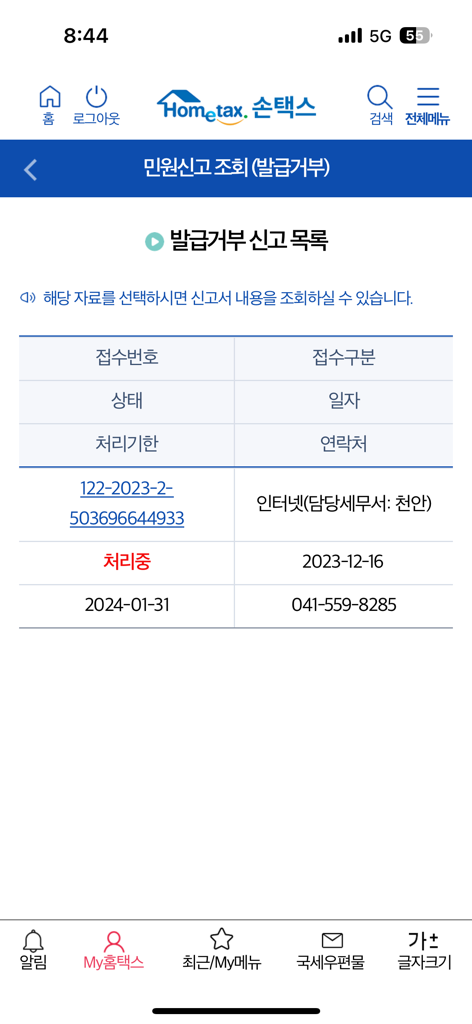The image size is (472, 1024).
Task: Go back using the header arrow
Action: 30,169
